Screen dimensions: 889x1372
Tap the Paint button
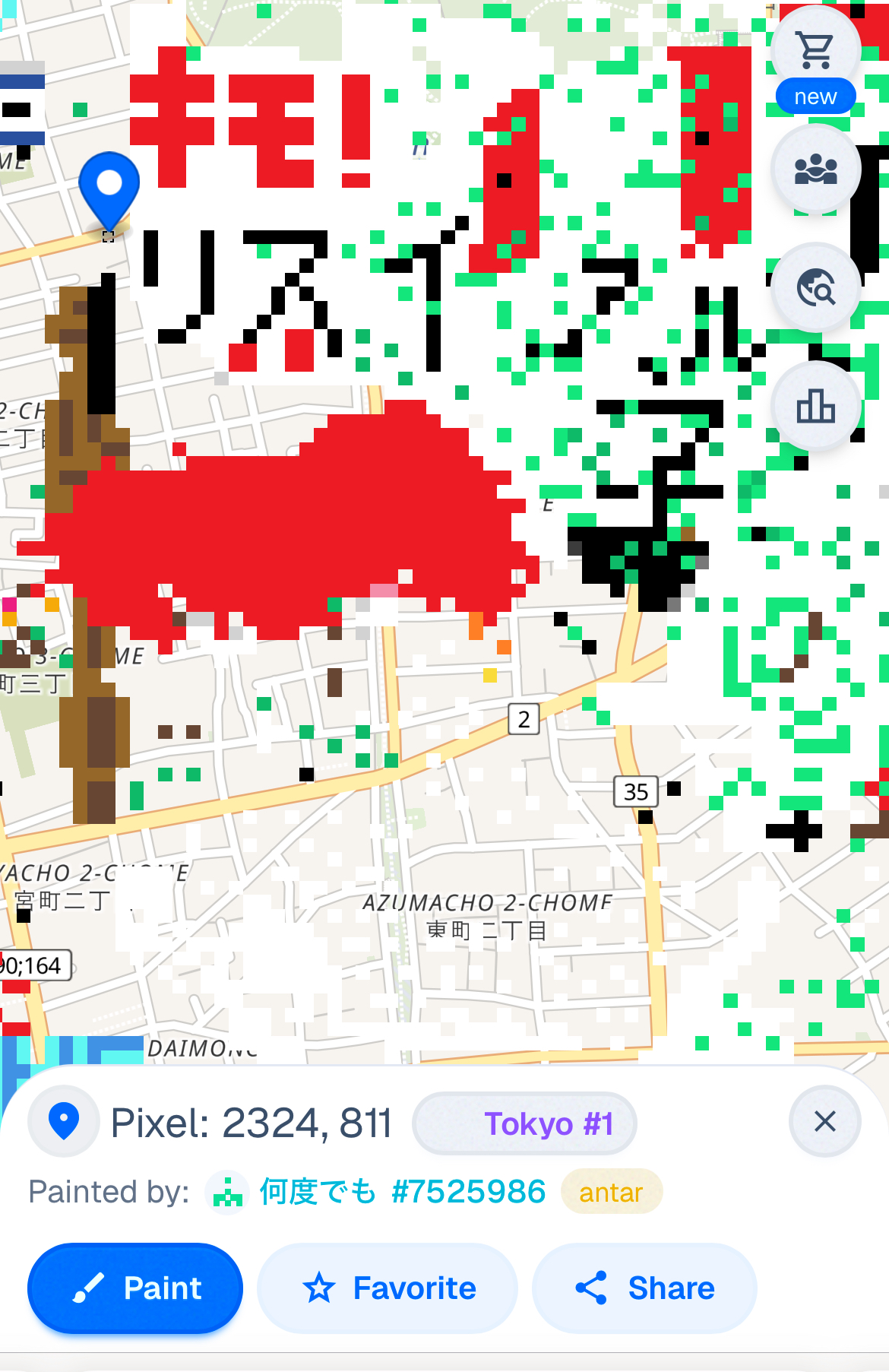click(135, 1288)
